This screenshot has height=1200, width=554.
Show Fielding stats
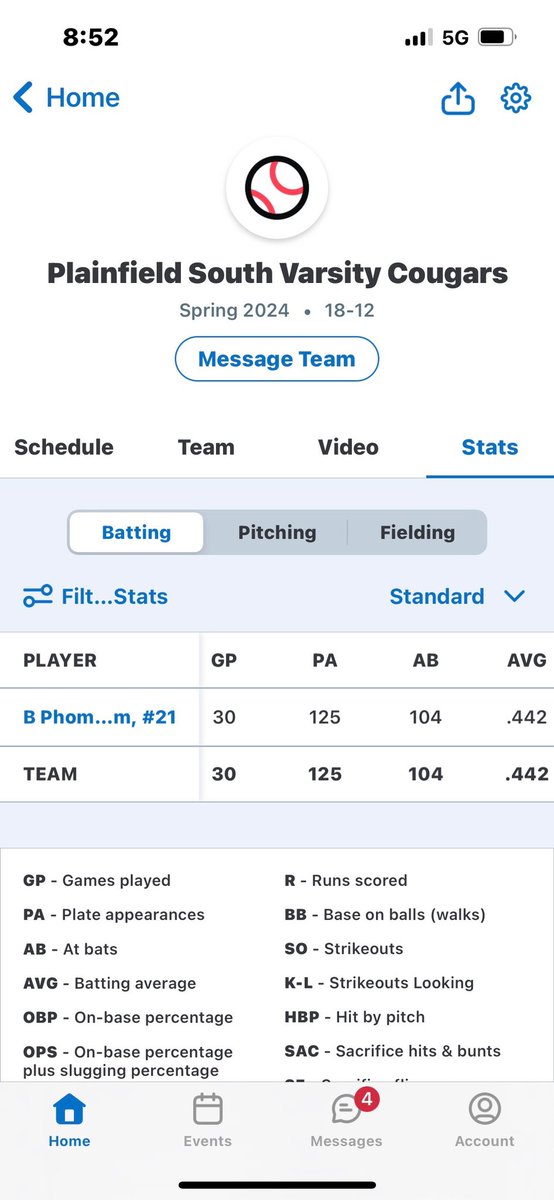(x=417, y=532)
